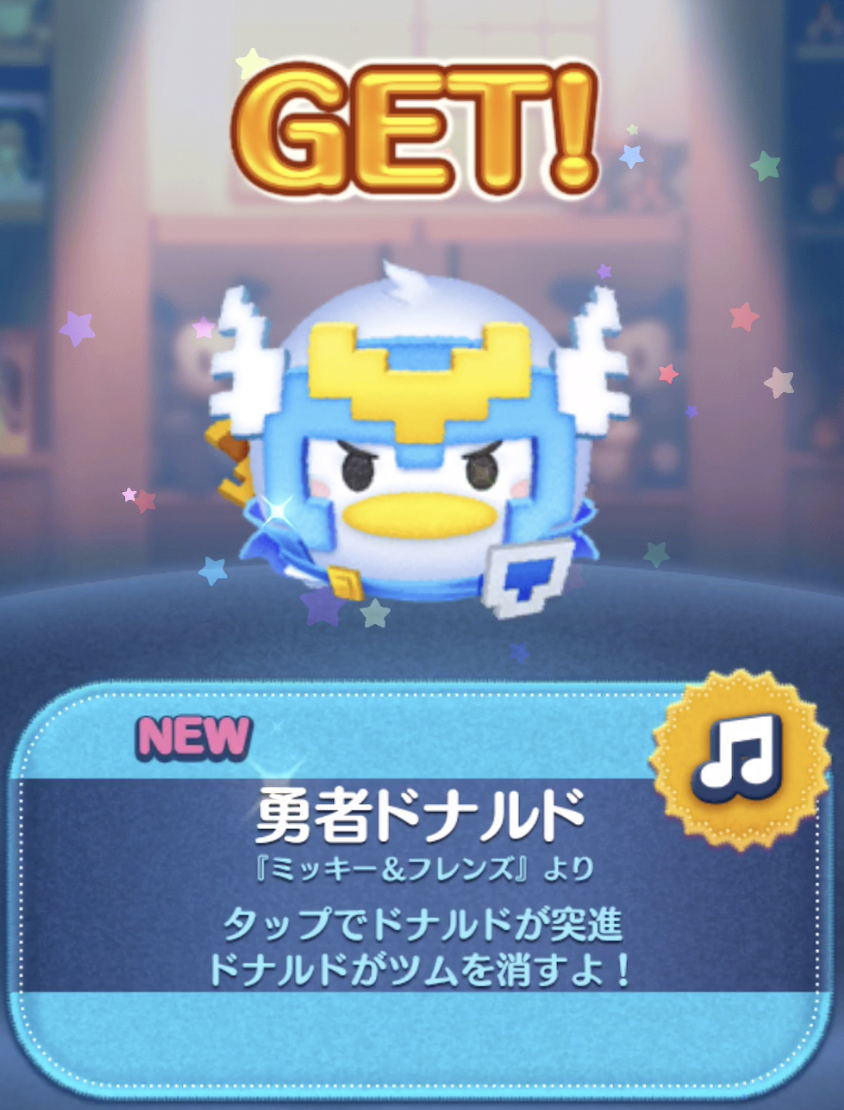Play the music note sound badge

tap(739, 750)
